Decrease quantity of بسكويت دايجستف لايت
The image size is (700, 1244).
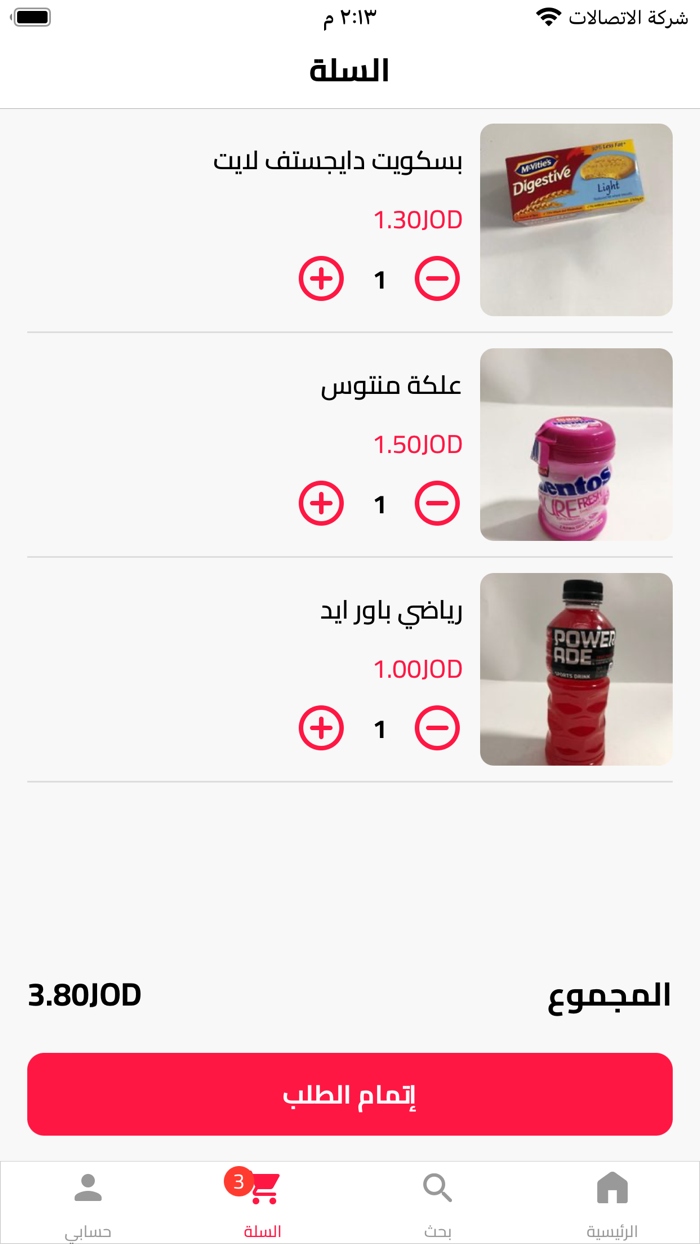437,279
